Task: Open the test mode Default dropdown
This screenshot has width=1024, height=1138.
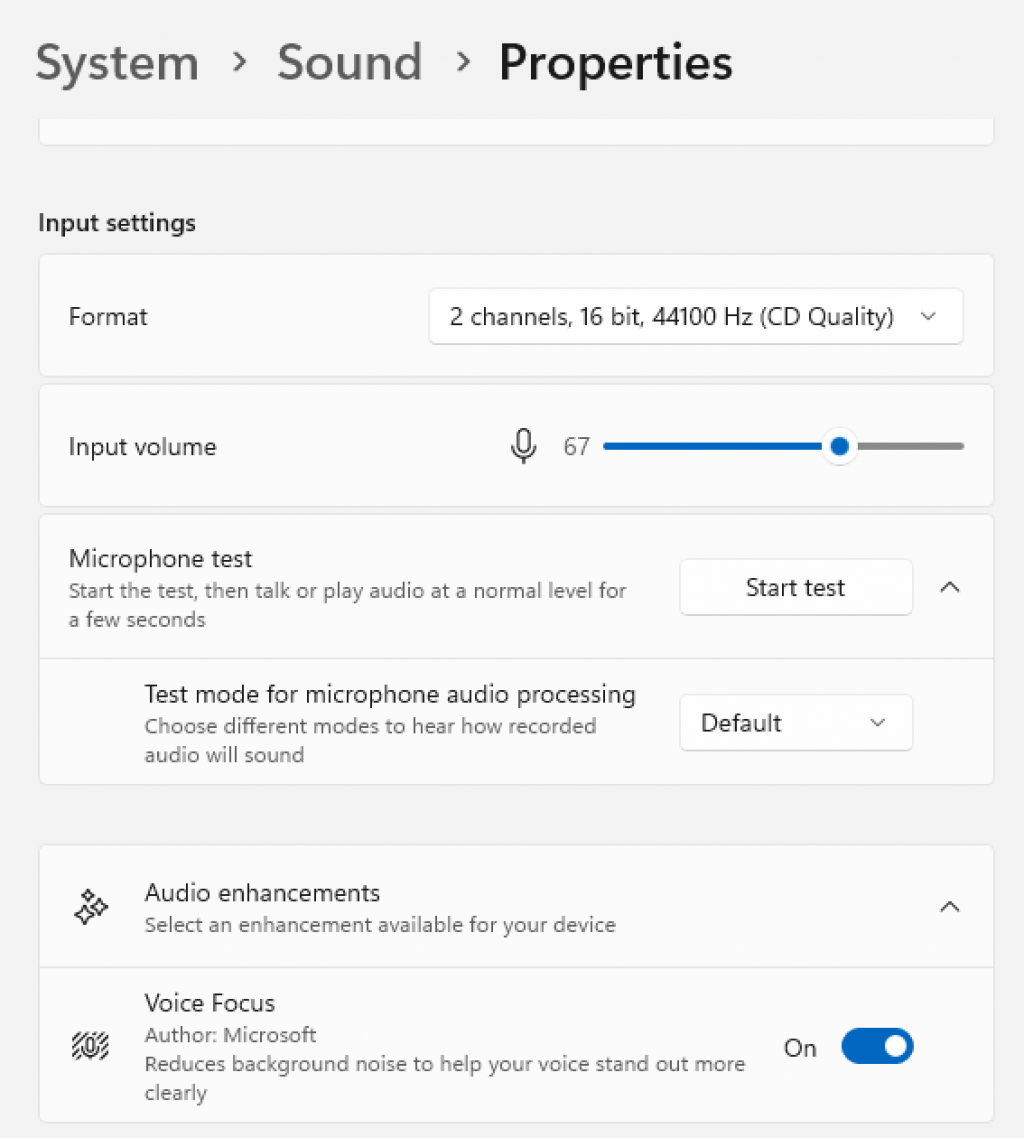Action: tap(795, 722)
